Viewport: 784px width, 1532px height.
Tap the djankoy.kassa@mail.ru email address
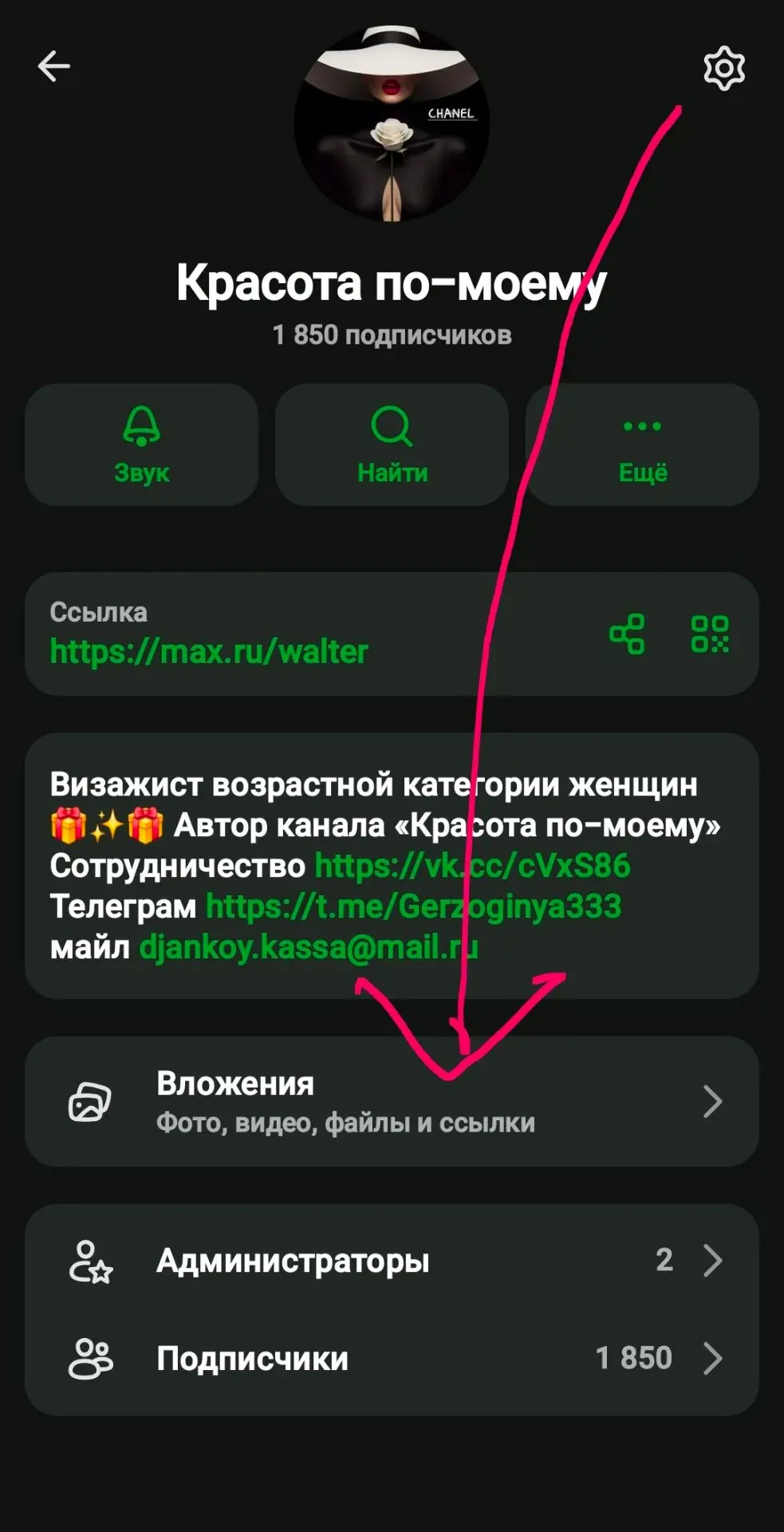point(309,947)
